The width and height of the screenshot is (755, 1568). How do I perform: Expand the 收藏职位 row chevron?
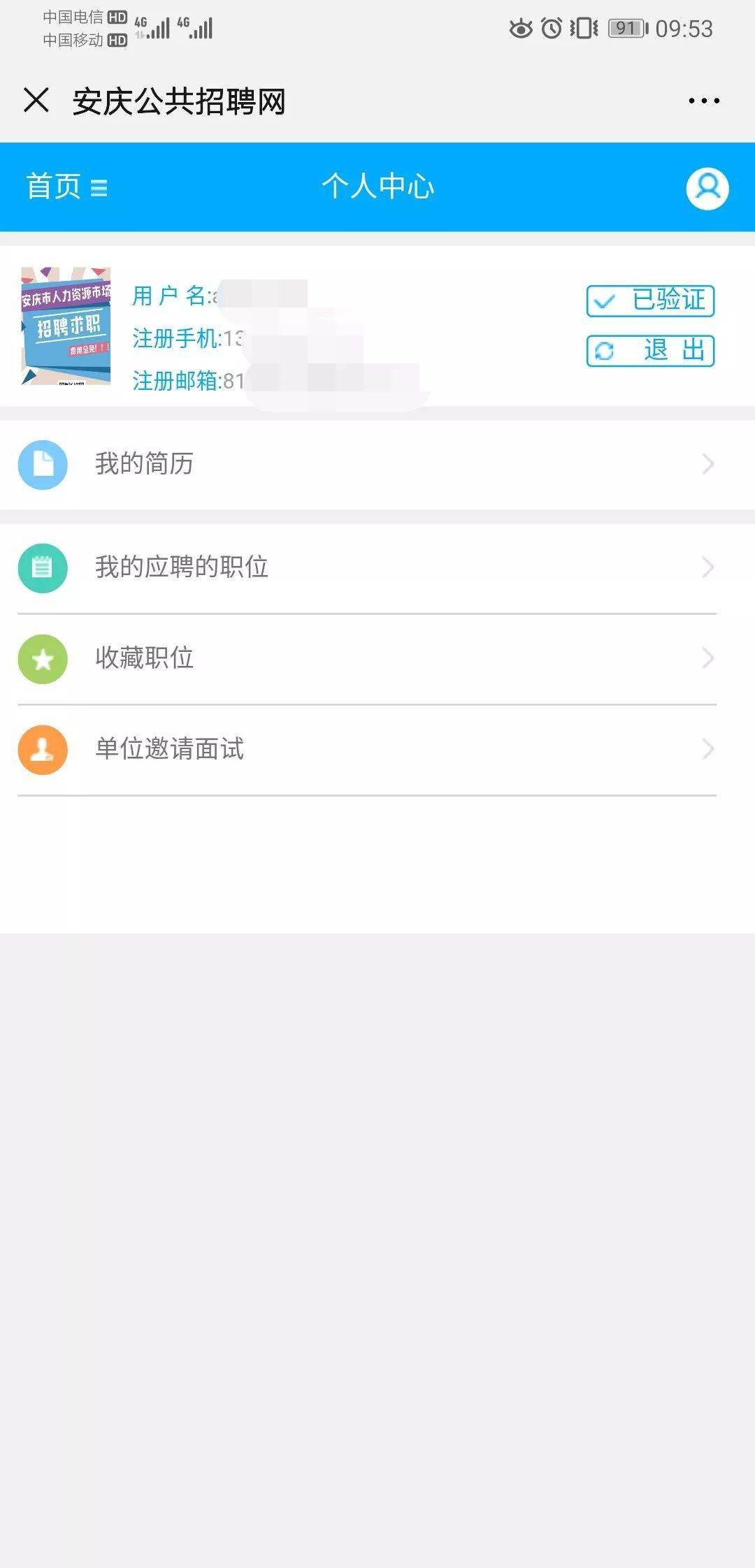[x=709, y=659]
